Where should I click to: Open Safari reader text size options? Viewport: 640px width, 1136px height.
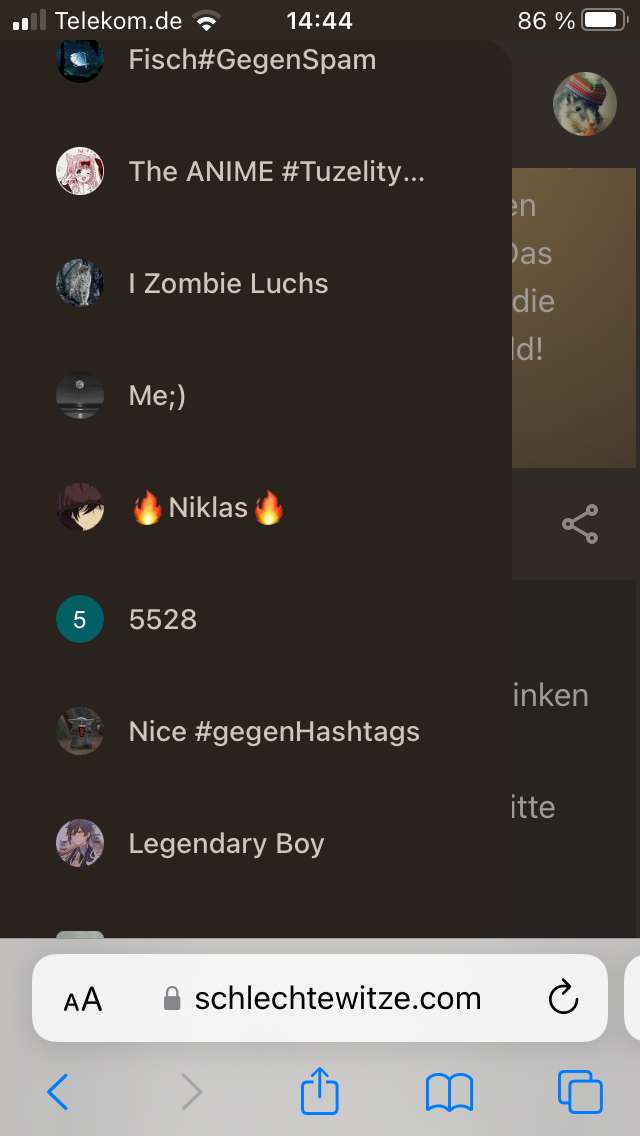point(83,999)
